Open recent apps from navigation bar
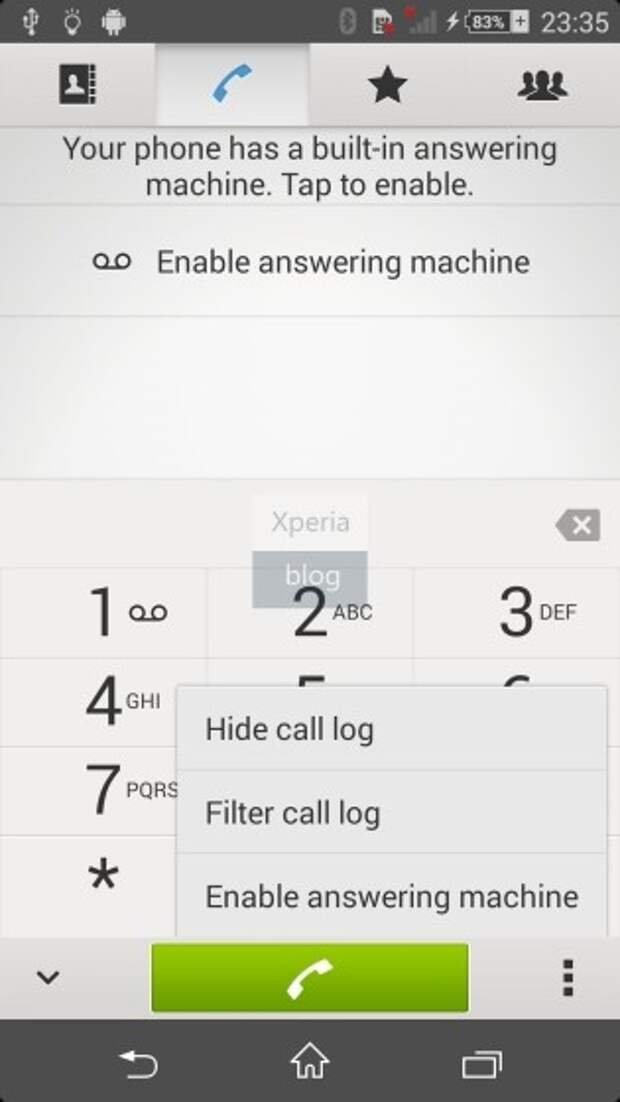 [482, 1065]
